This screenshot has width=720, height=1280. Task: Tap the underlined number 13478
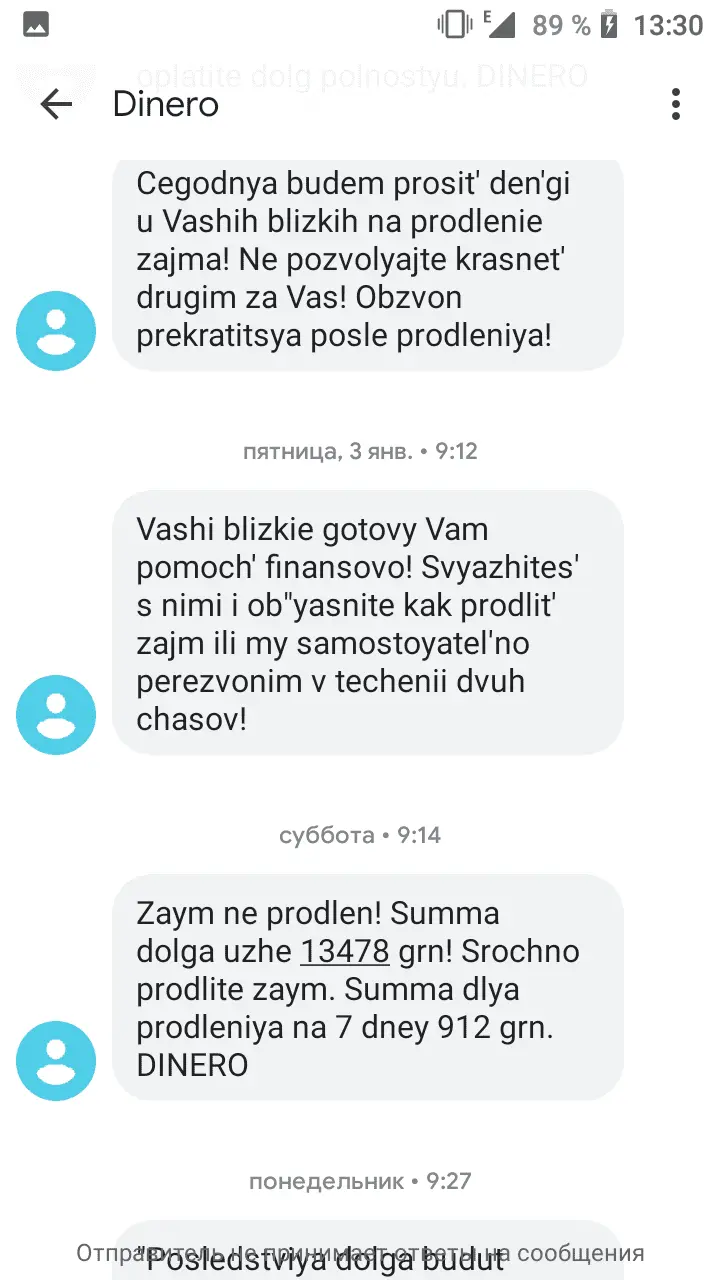coord(344,950)
